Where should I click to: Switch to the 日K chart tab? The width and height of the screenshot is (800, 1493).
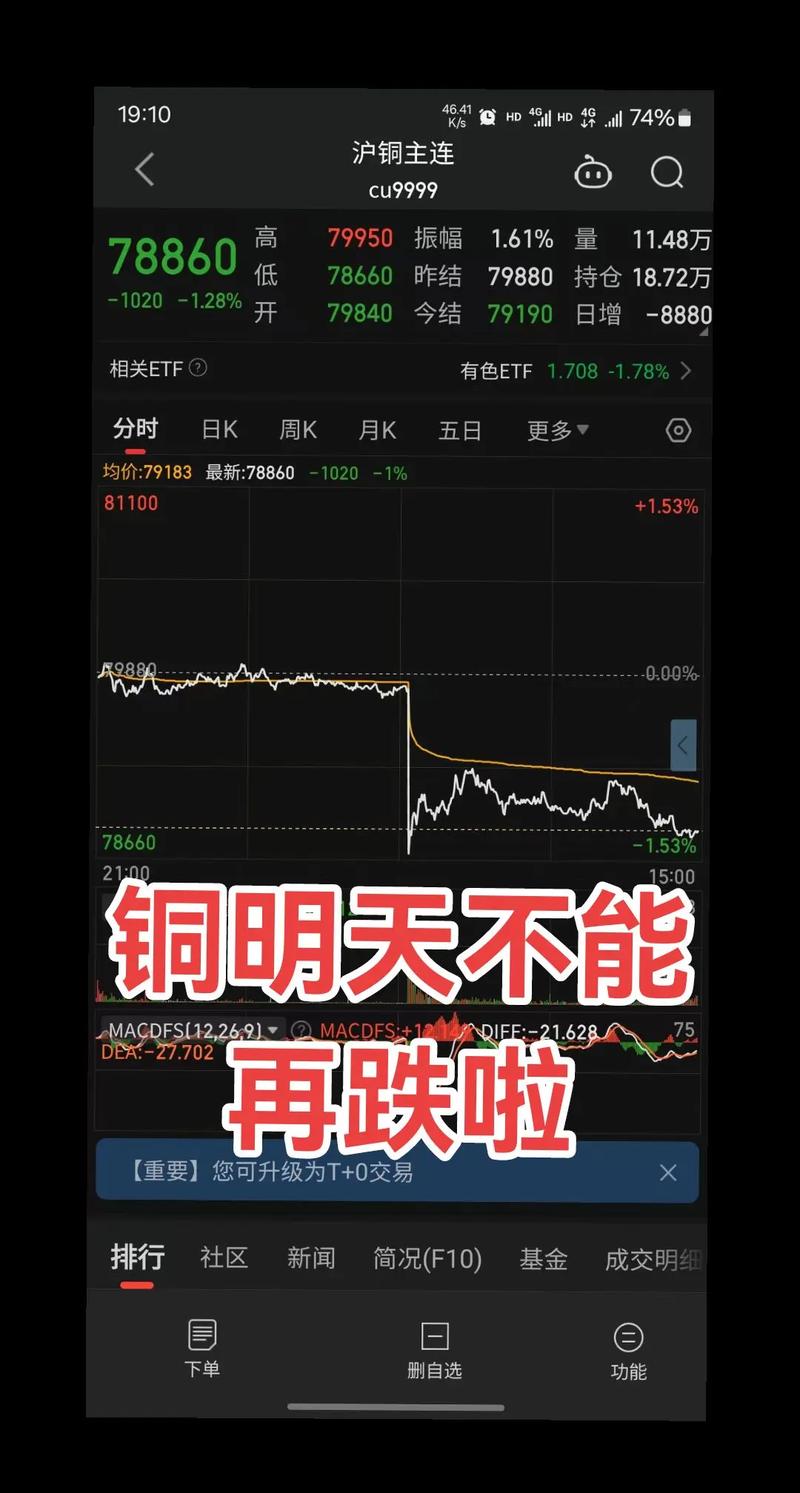tap(217, 429)
